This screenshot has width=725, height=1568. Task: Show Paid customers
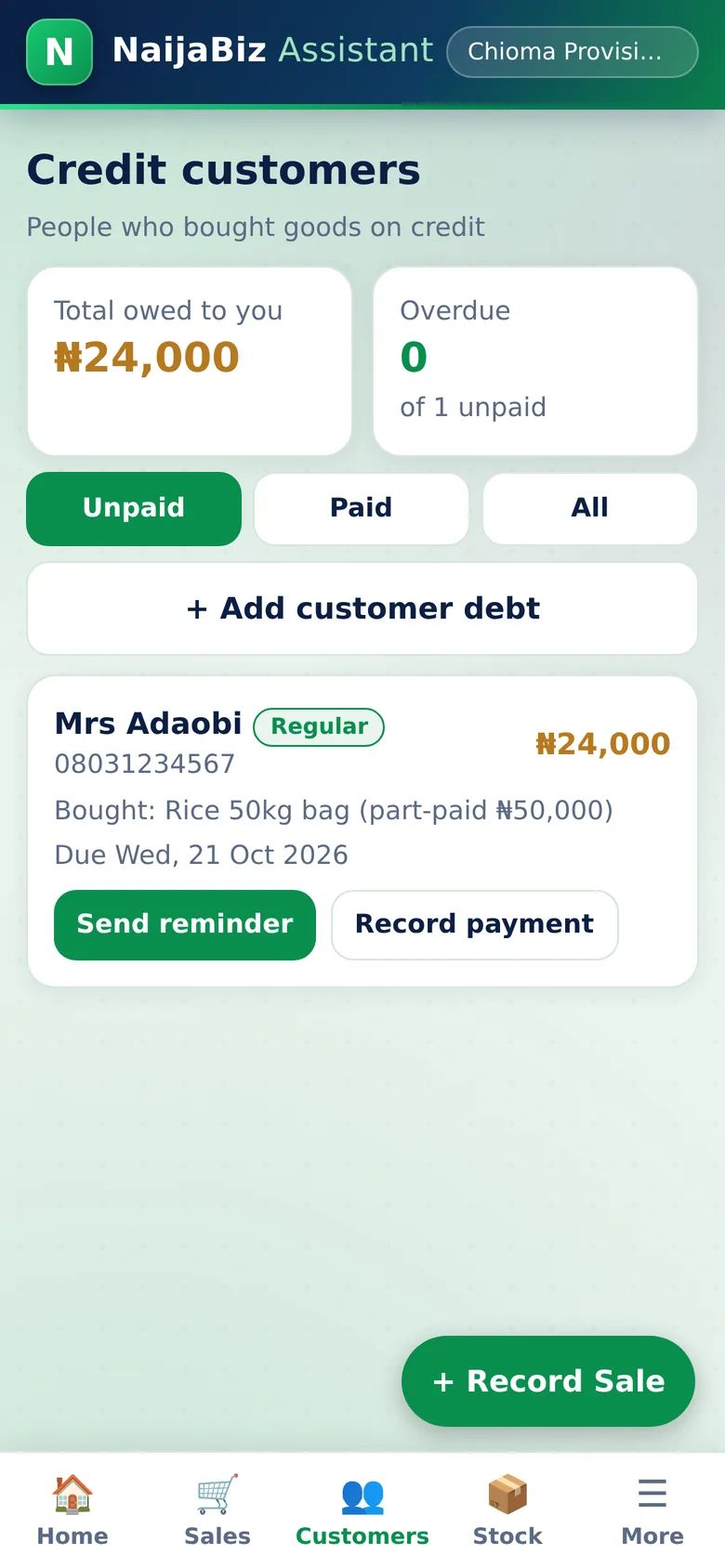click(362, 509)
